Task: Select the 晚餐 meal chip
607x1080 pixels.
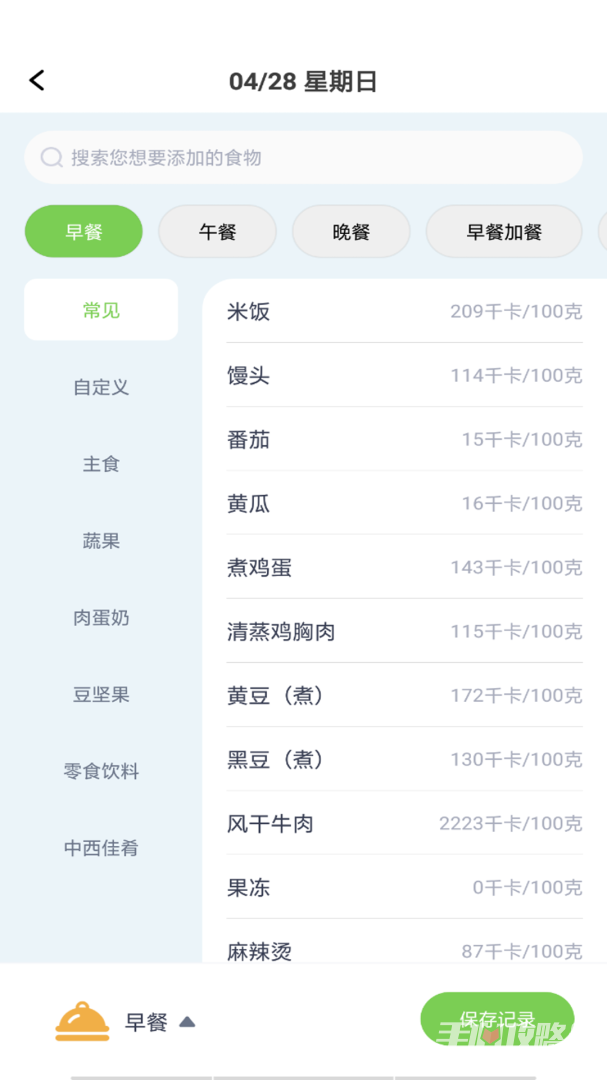Action: click(x=351, y=231)
